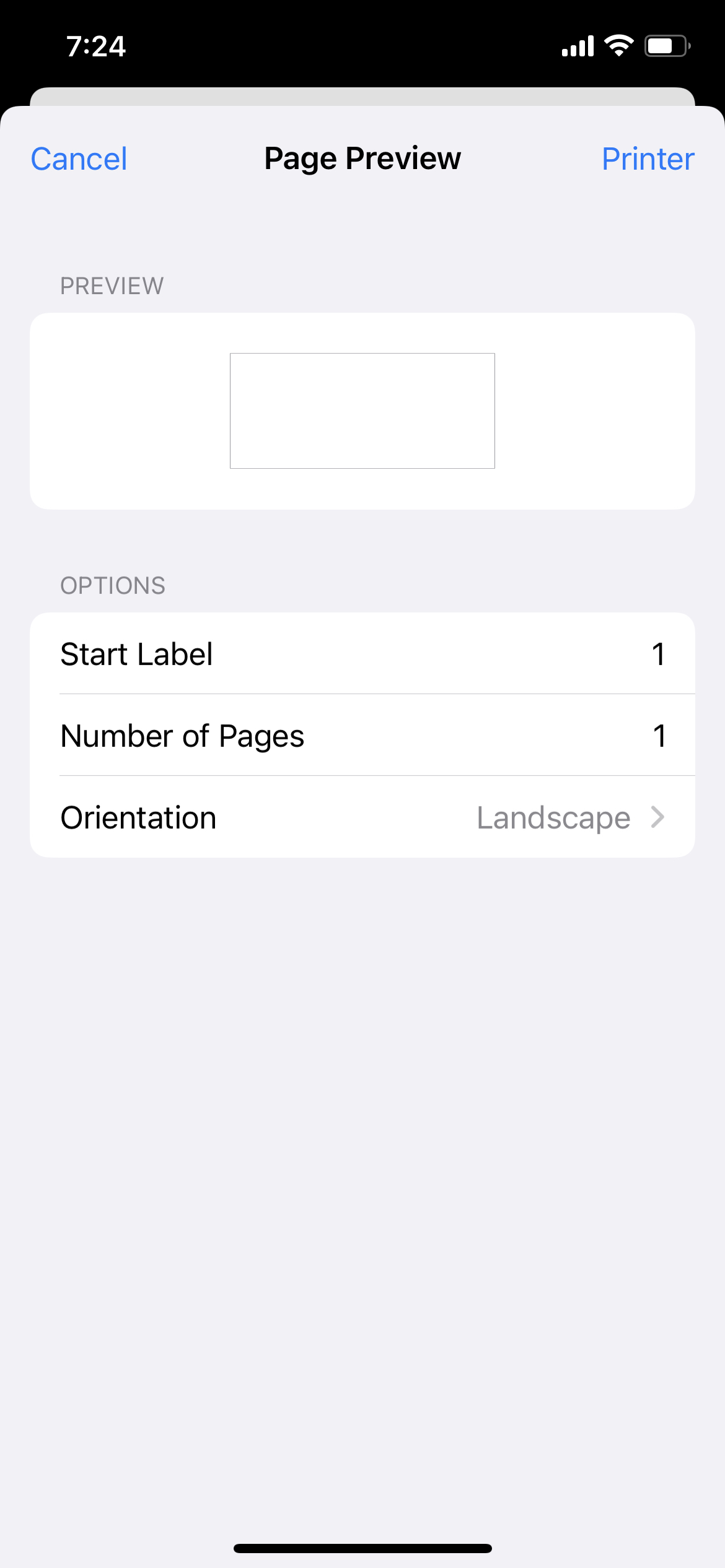This screenshot has width=725, height=1568.
Task: Cancel the page preview
Action: pyautogui.click(x=79, y=159)
